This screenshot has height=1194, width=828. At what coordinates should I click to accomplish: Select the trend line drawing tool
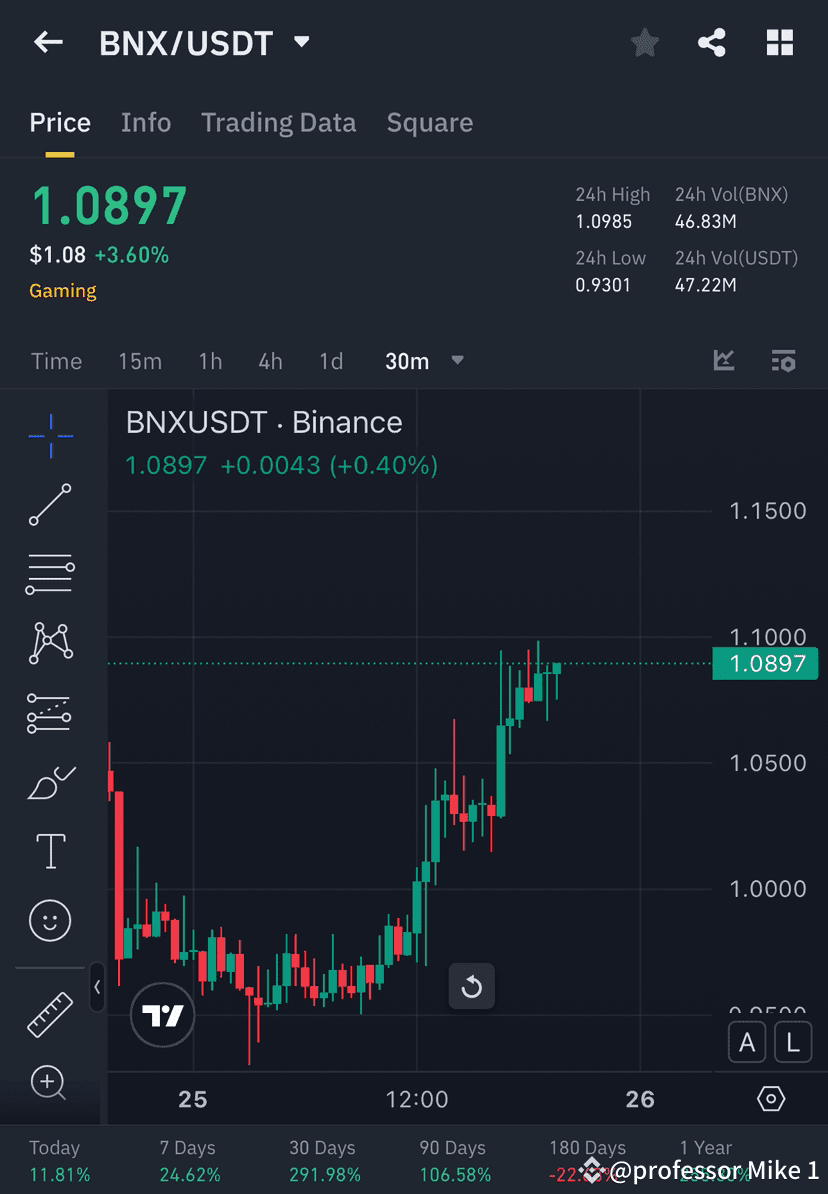tap(50, 505)
